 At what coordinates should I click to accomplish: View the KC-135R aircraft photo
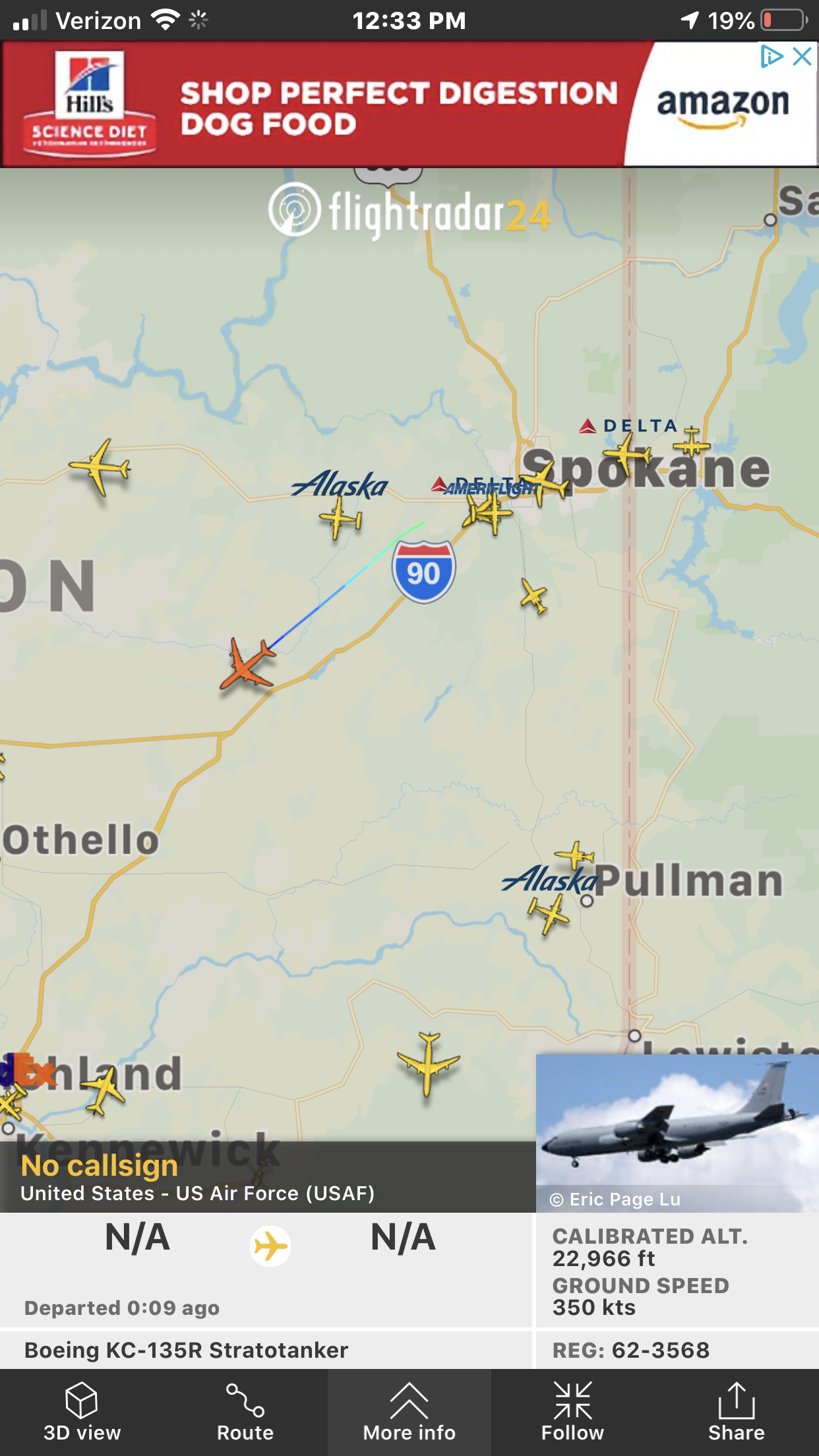pos(677,1133)
